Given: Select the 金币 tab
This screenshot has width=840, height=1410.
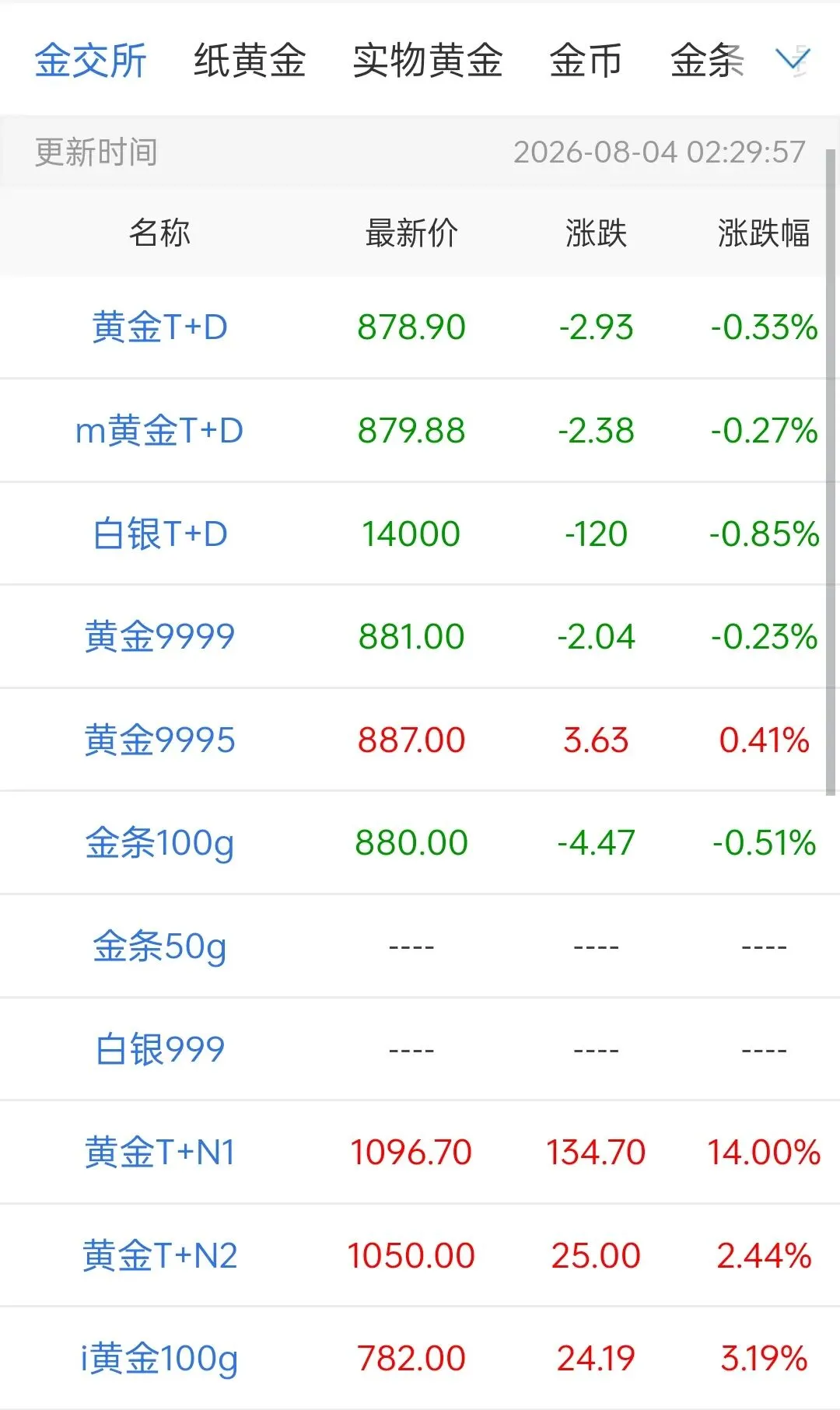Looking at the screenshot, I should (586, 61).
